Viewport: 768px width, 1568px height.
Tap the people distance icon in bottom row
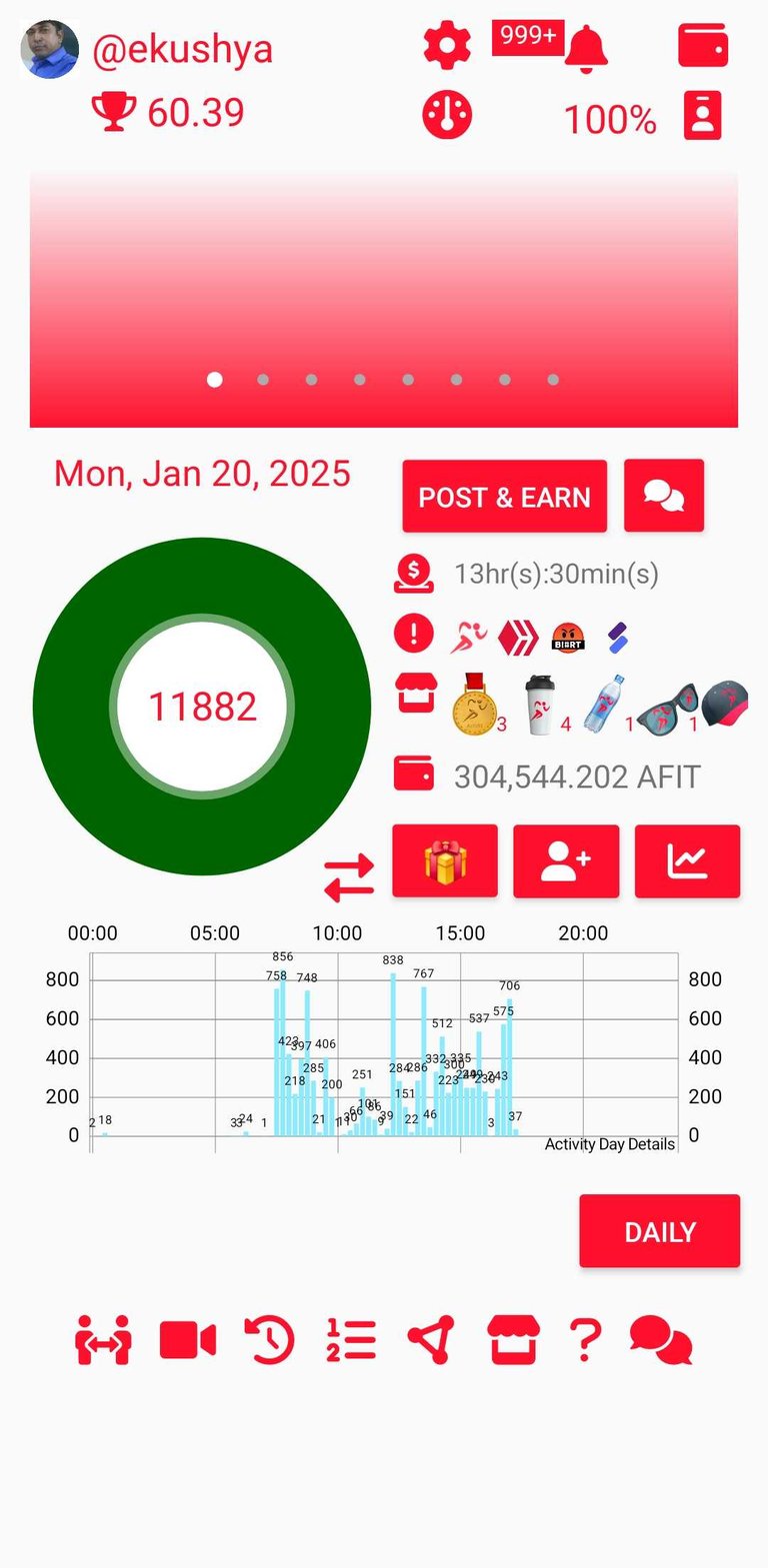tap(103, 1340)
